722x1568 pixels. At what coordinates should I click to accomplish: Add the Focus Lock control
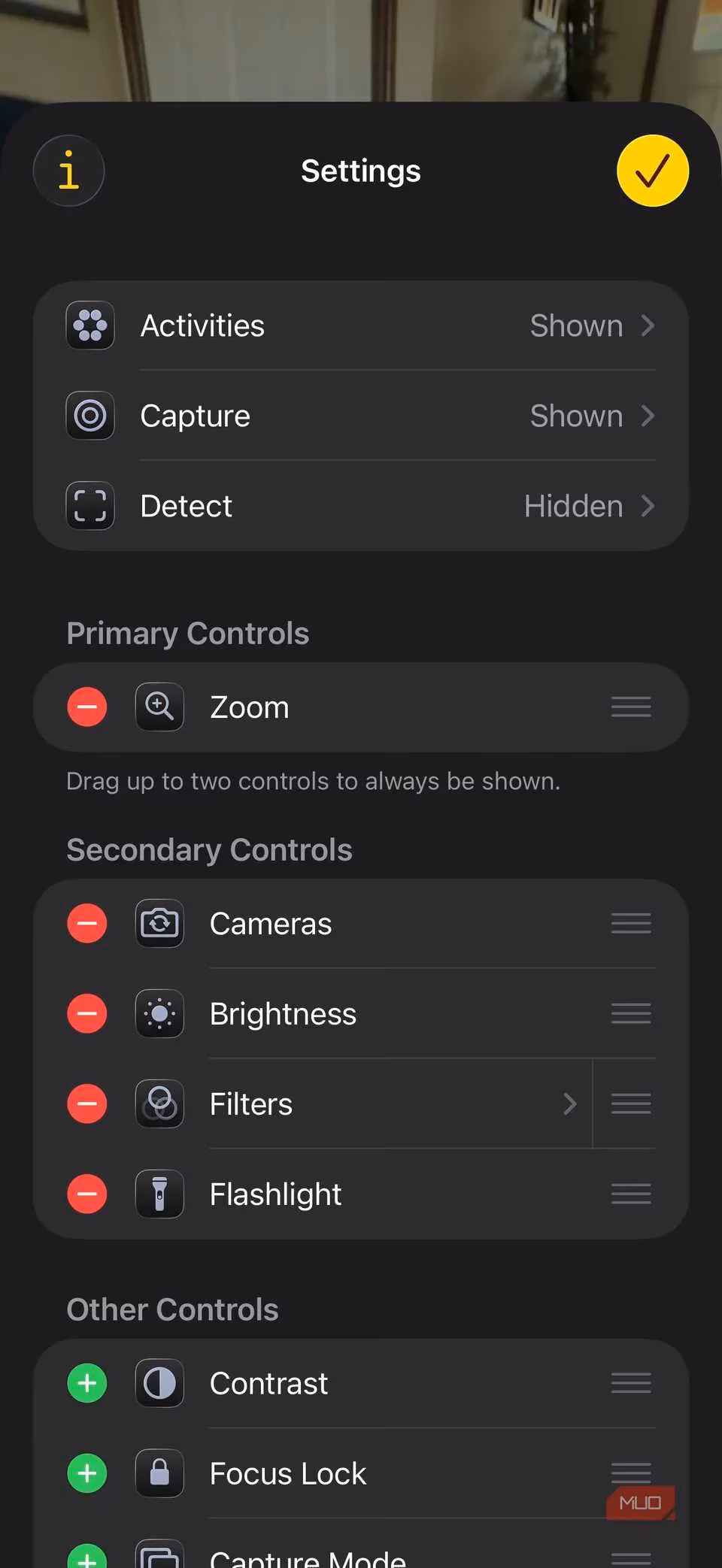(87, 1473)
